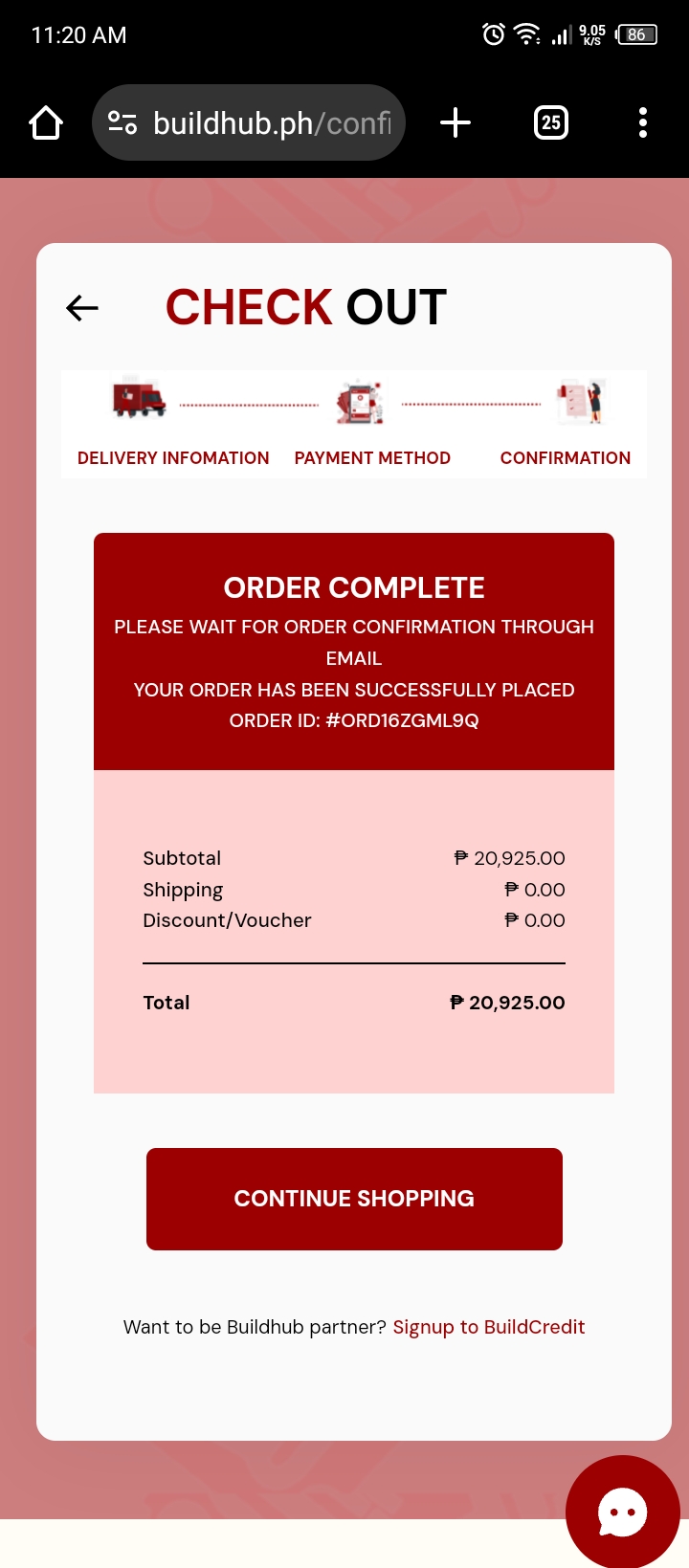
Task: Open a new browser tab
Action: point(456,122)
